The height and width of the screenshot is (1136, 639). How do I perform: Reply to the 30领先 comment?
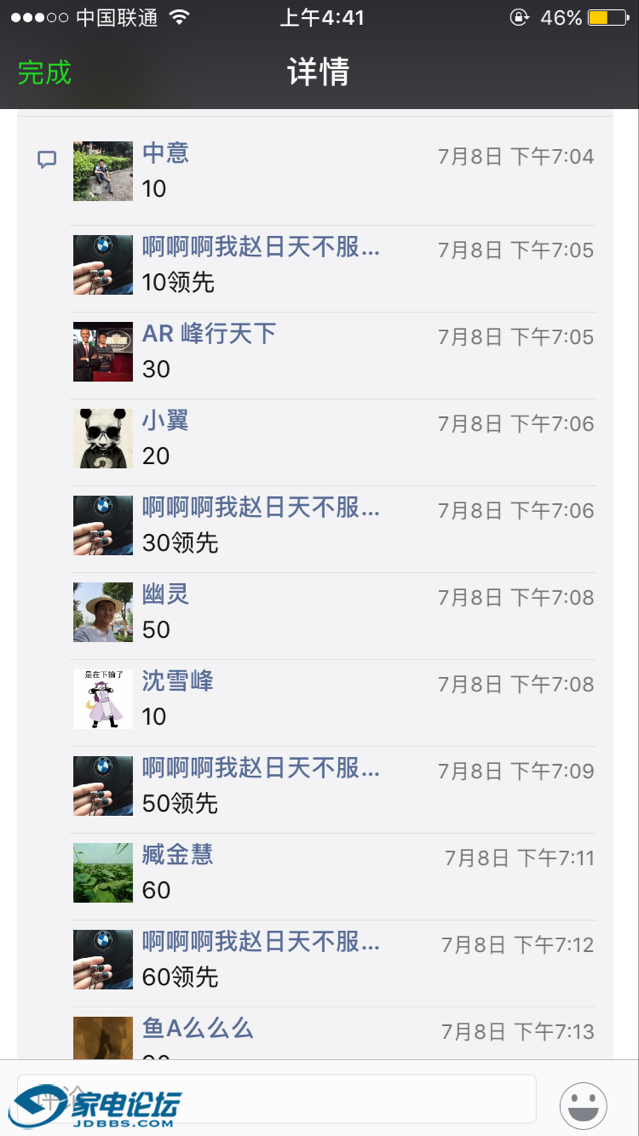180,543
